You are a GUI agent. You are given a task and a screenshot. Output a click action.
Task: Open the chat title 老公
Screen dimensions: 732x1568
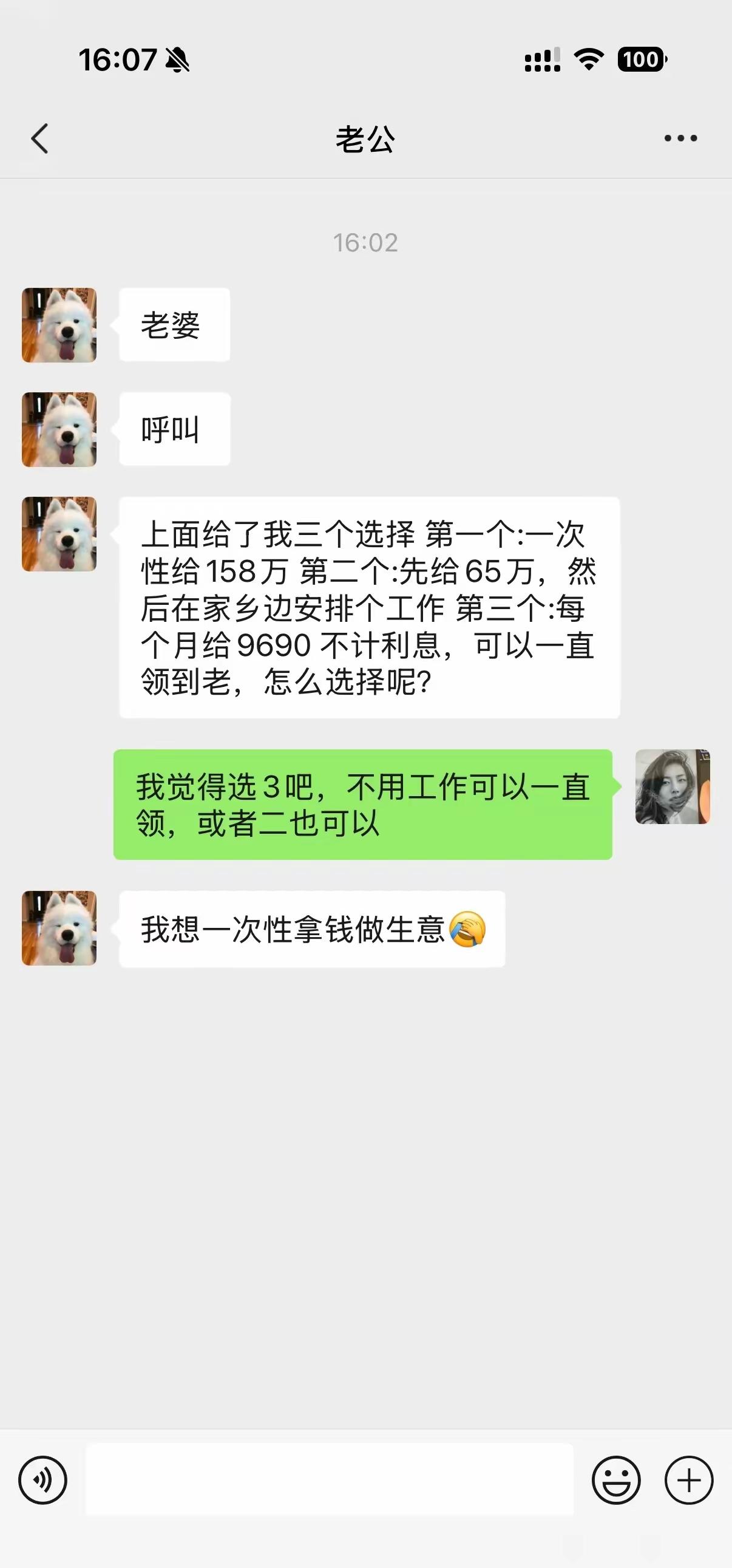click(x=365, y=139)
